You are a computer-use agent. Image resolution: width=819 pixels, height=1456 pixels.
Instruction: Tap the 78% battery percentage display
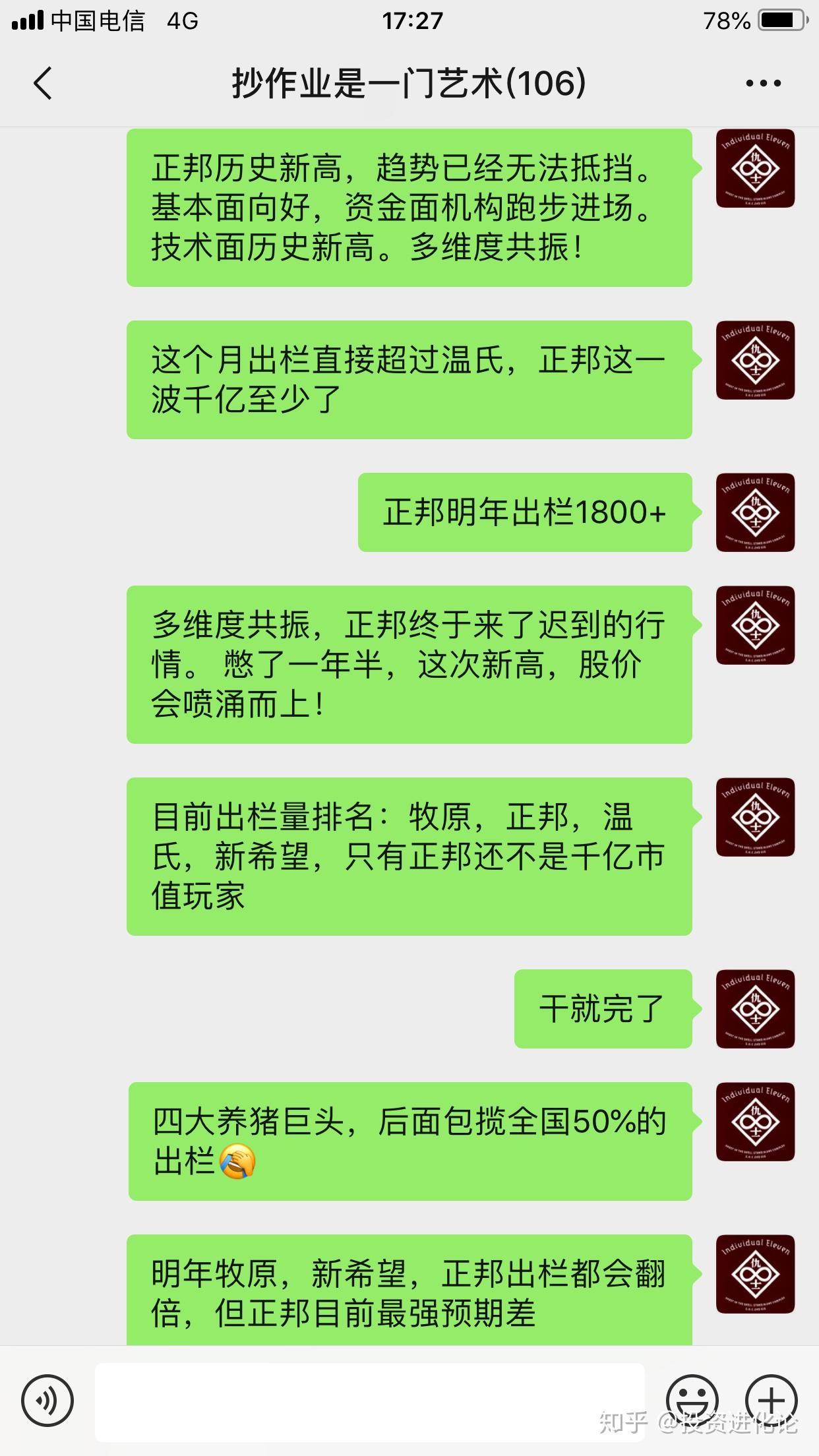(727, 18)
